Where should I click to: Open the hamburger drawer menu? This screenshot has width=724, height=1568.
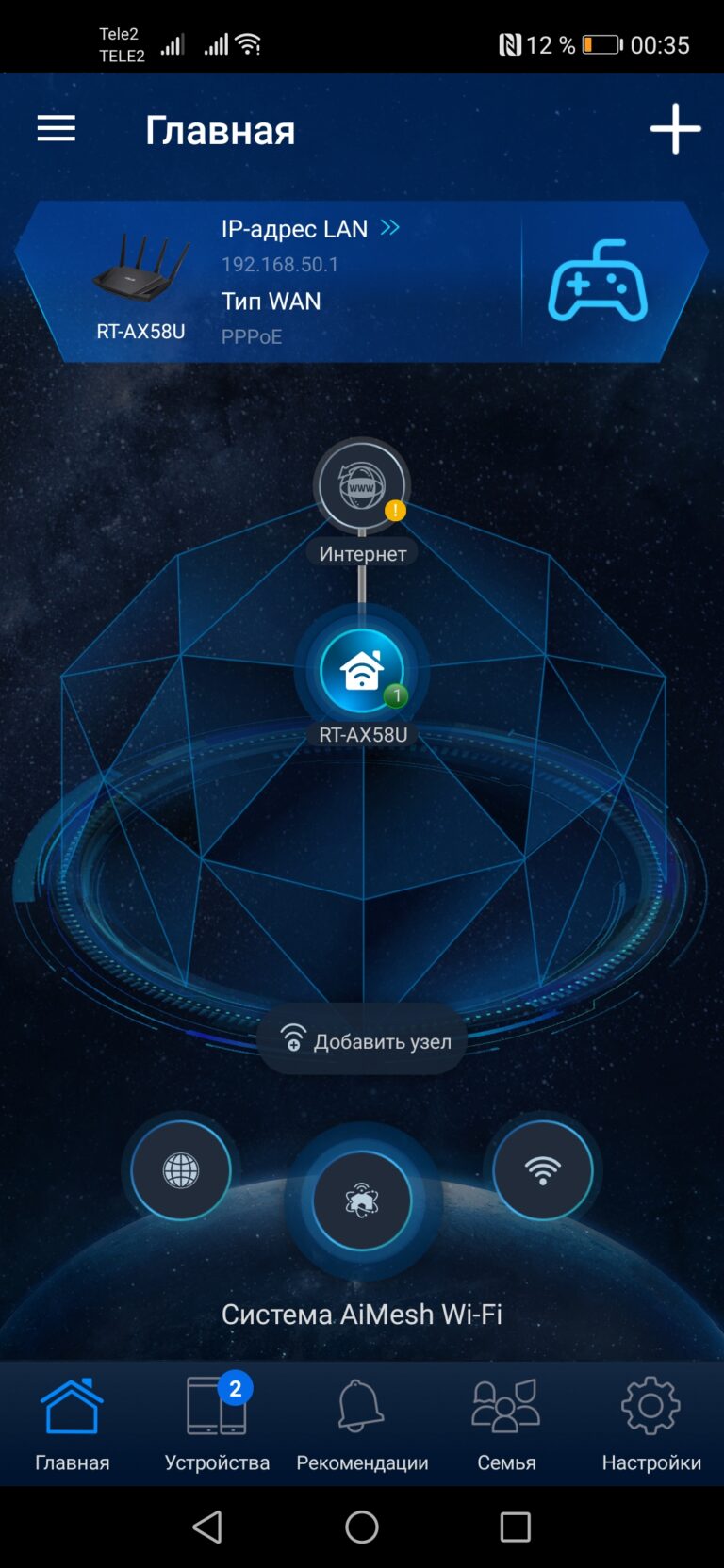click(x=56, y=129)
